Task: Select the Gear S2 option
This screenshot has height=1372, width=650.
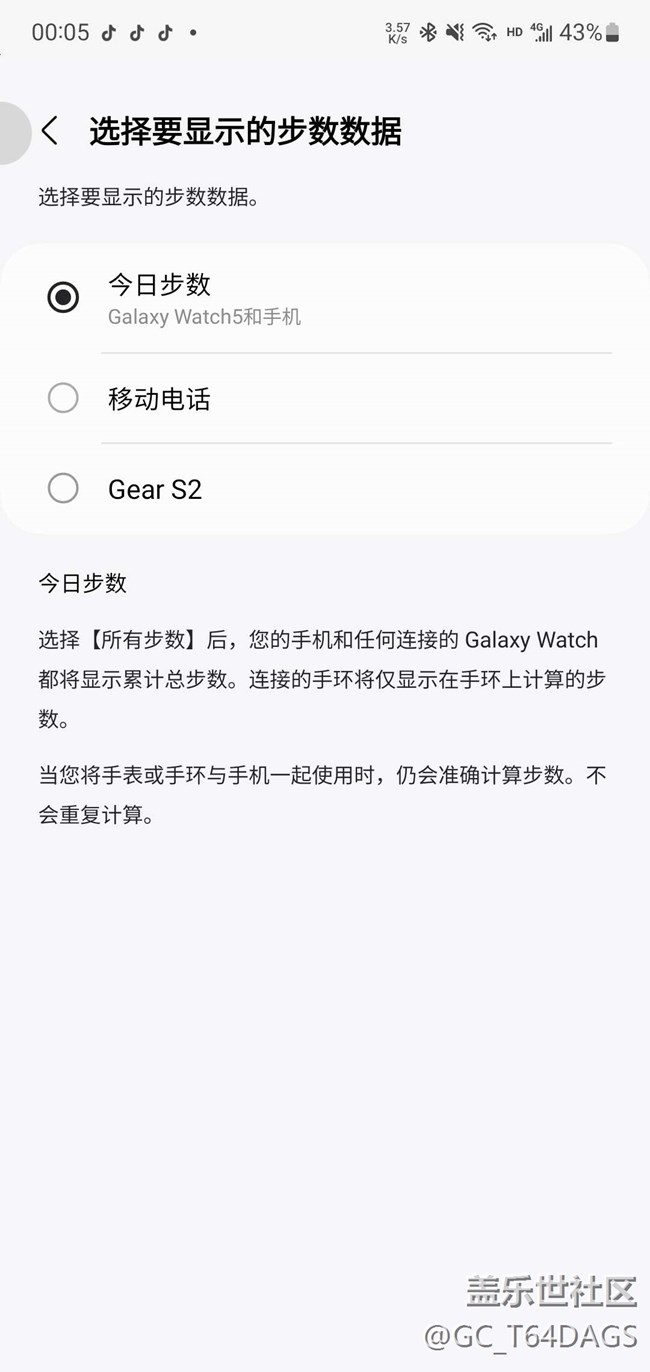Action: pyautogui.click(x=325, y=489)
